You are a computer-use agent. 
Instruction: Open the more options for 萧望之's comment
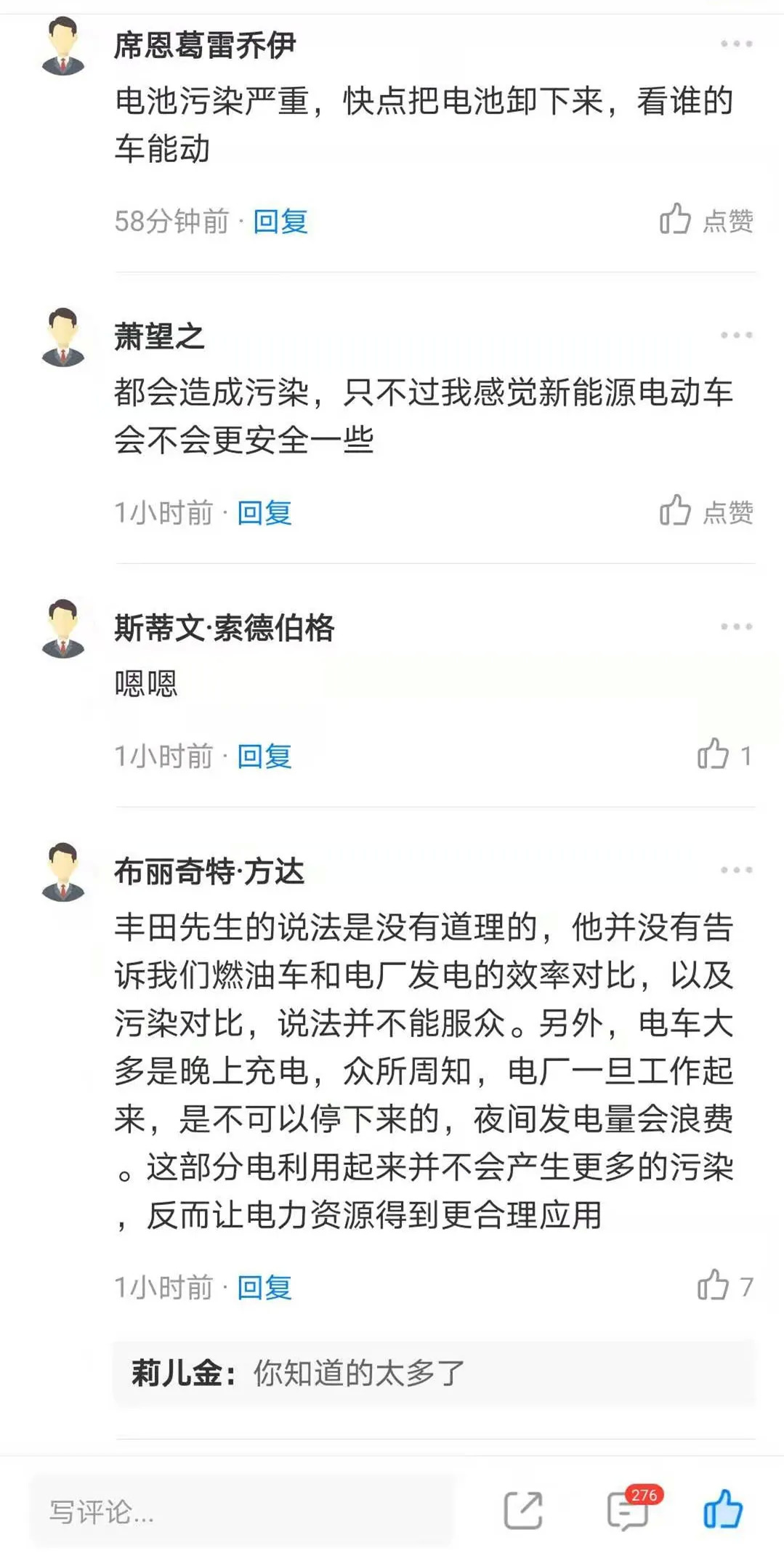(x=736, y=335)
